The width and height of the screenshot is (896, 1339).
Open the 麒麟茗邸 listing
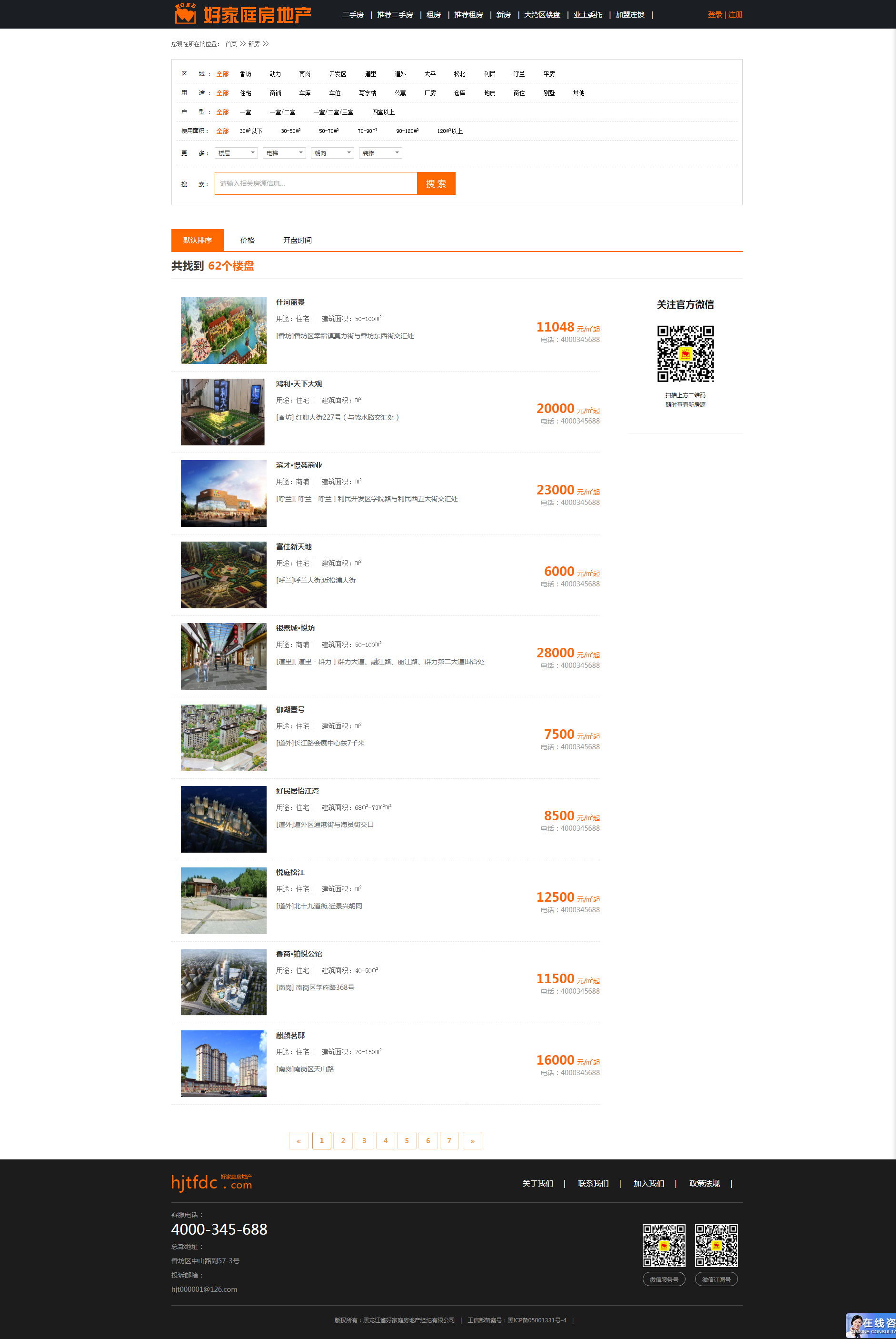290,1036
